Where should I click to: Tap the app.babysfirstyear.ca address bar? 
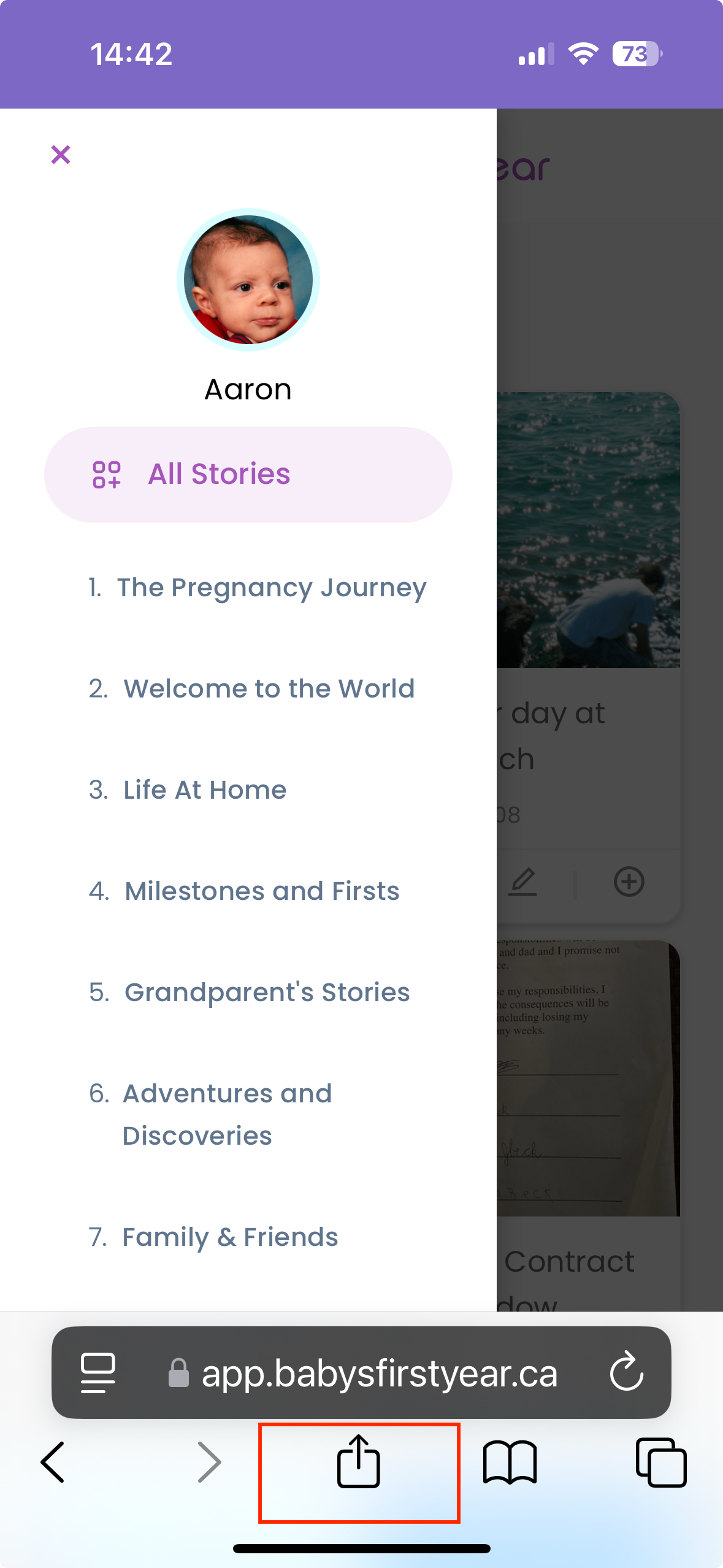[378, 1372]
